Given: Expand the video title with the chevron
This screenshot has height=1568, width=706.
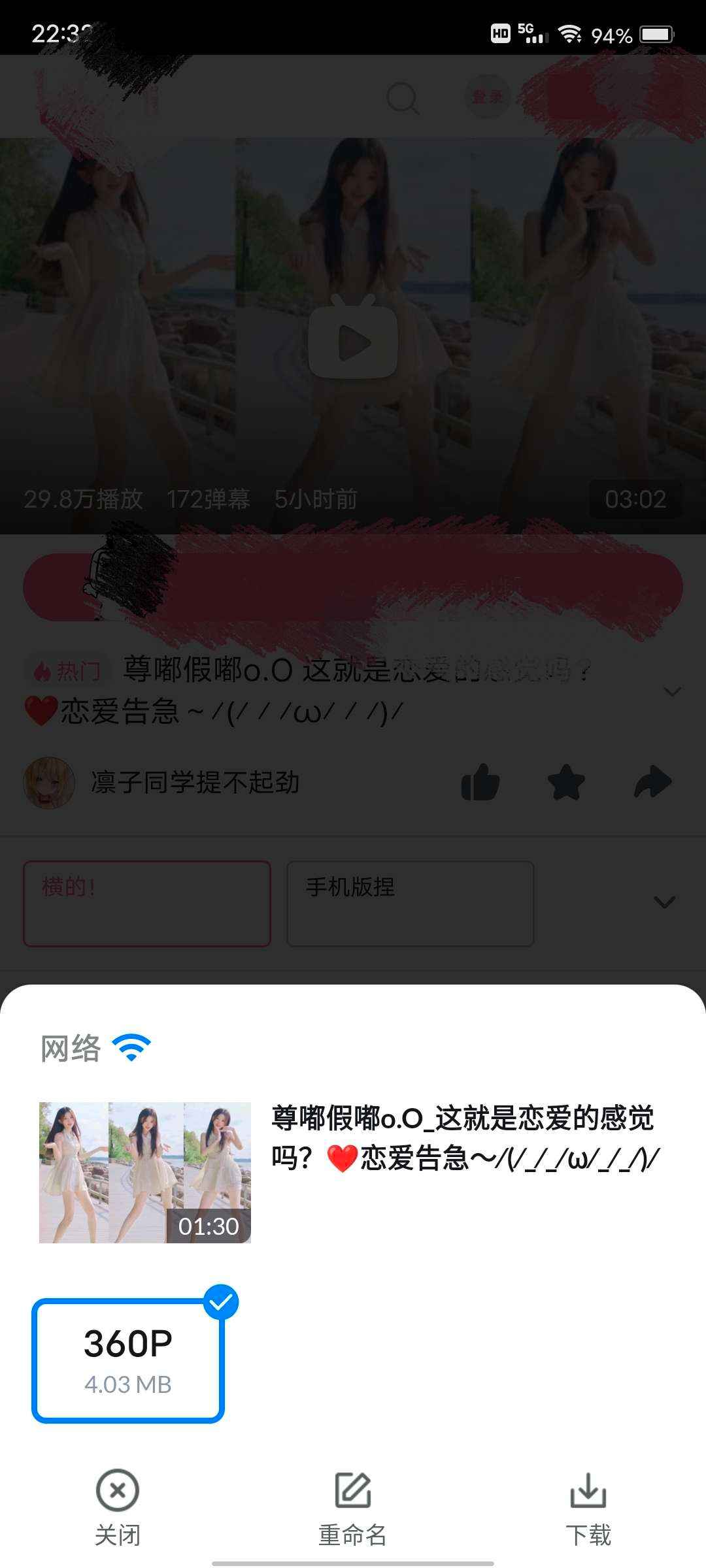Looking at the screenshot, I should (670, 693).
